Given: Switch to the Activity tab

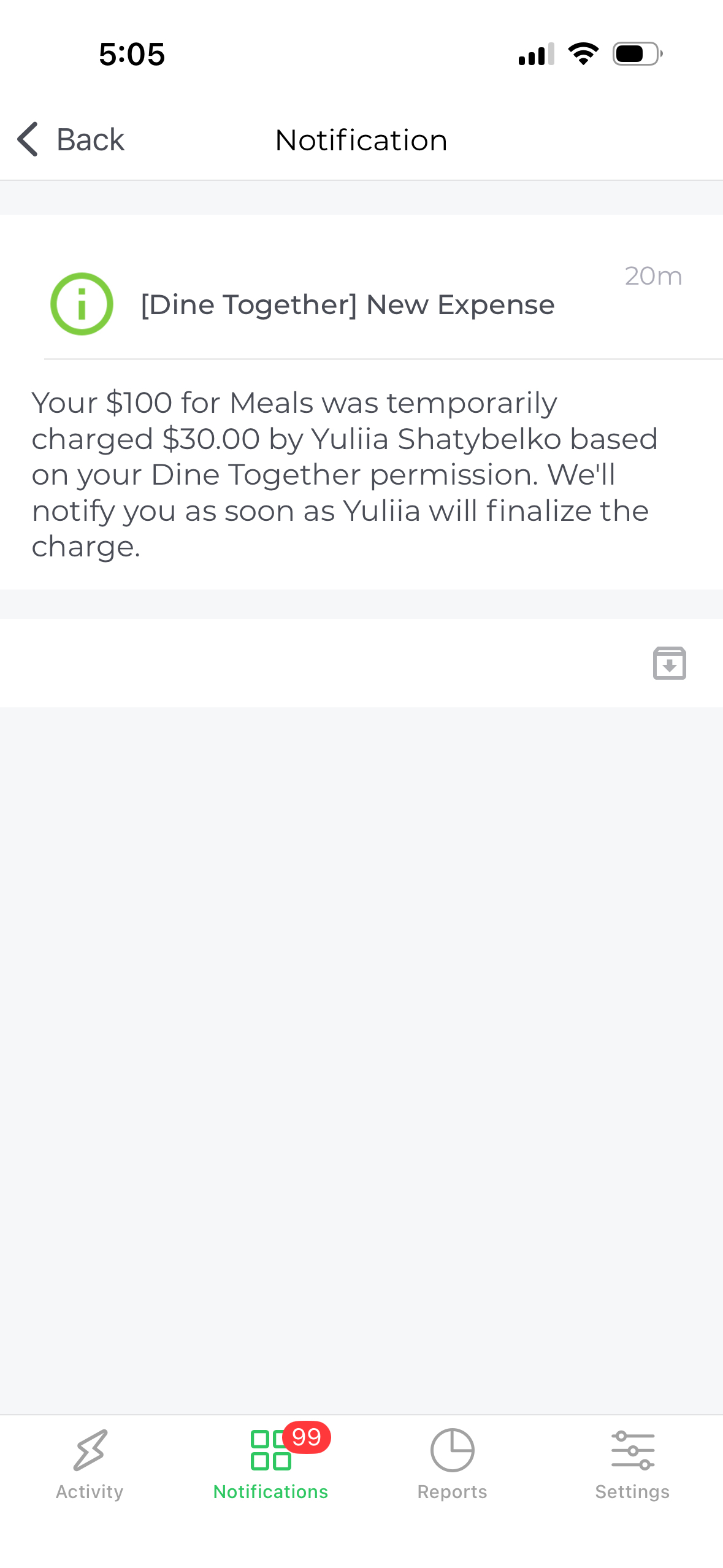Looking at the screenshot, I should pos(90,1464).
